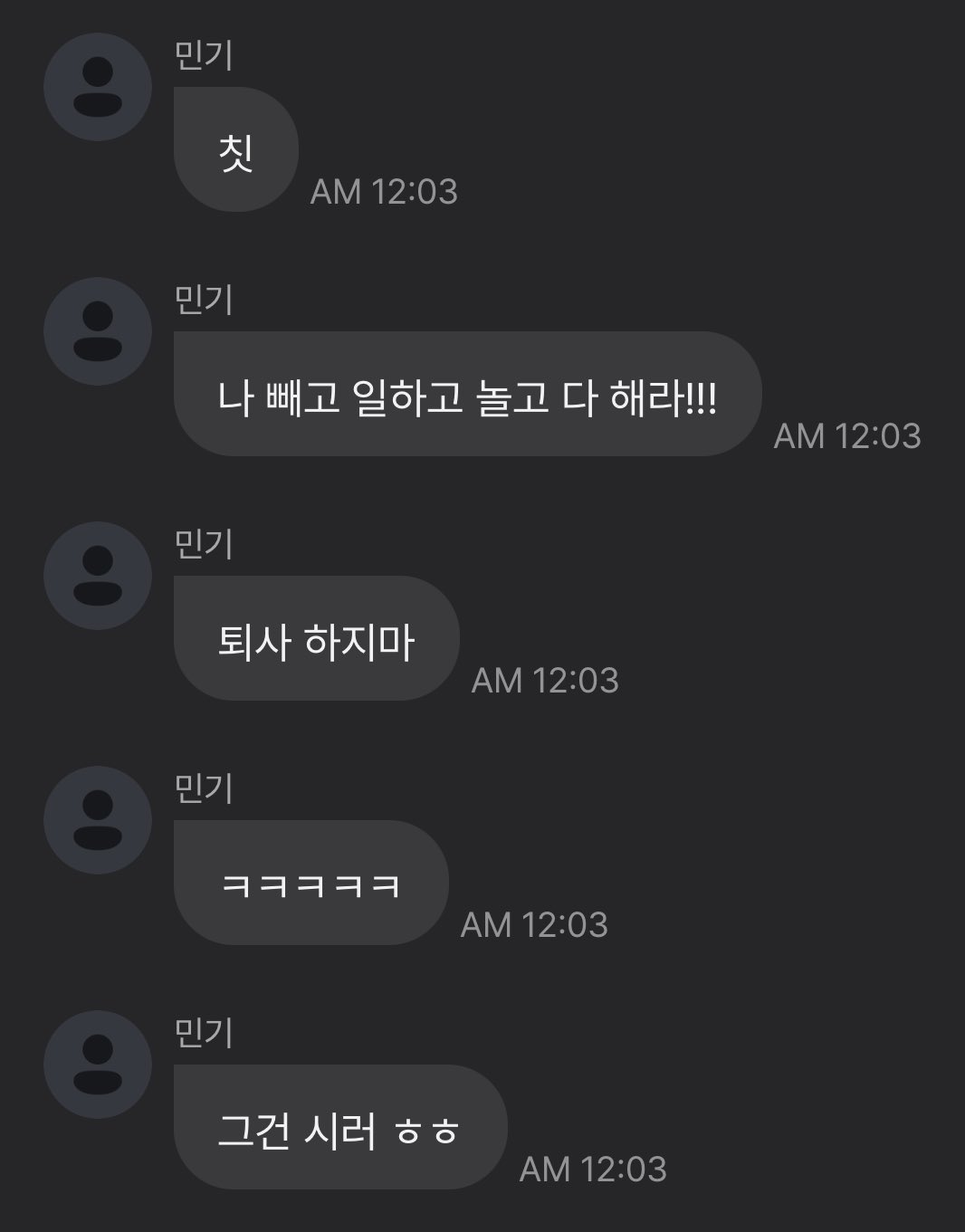Tap 민기's profile picture next to 퇴사 하지마

[97, 576]
